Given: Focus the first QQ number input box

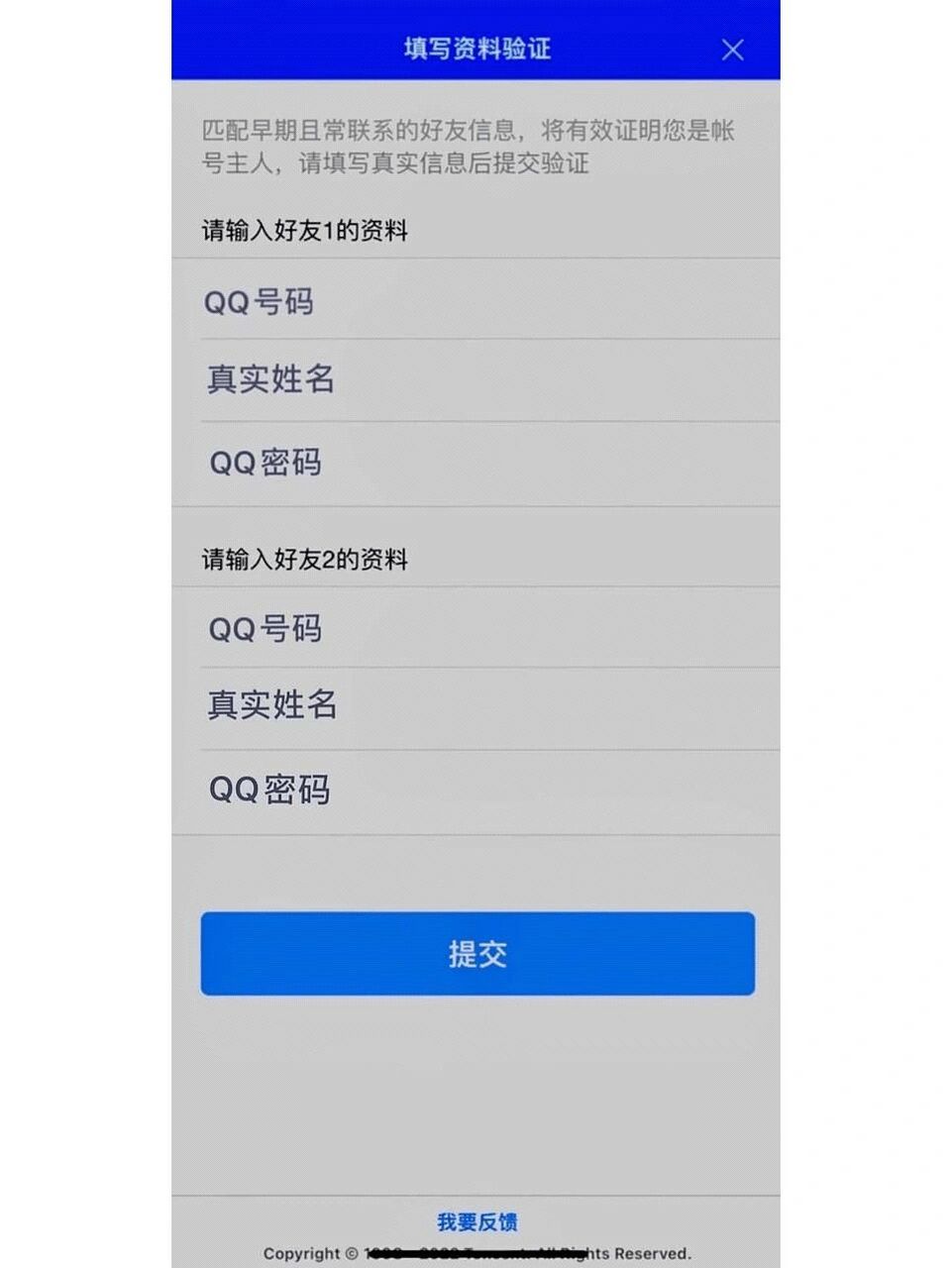Looking at the screenshot, I should [476, 302].
